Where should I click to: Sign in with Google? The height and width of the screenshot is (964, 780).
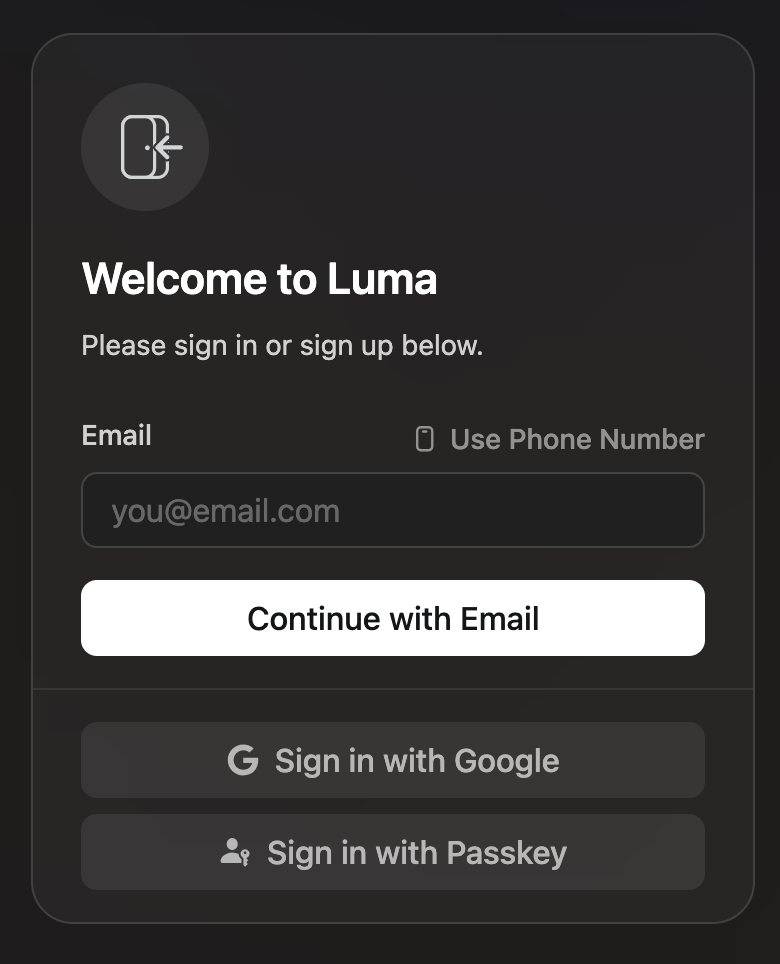(x=392, y=761)
